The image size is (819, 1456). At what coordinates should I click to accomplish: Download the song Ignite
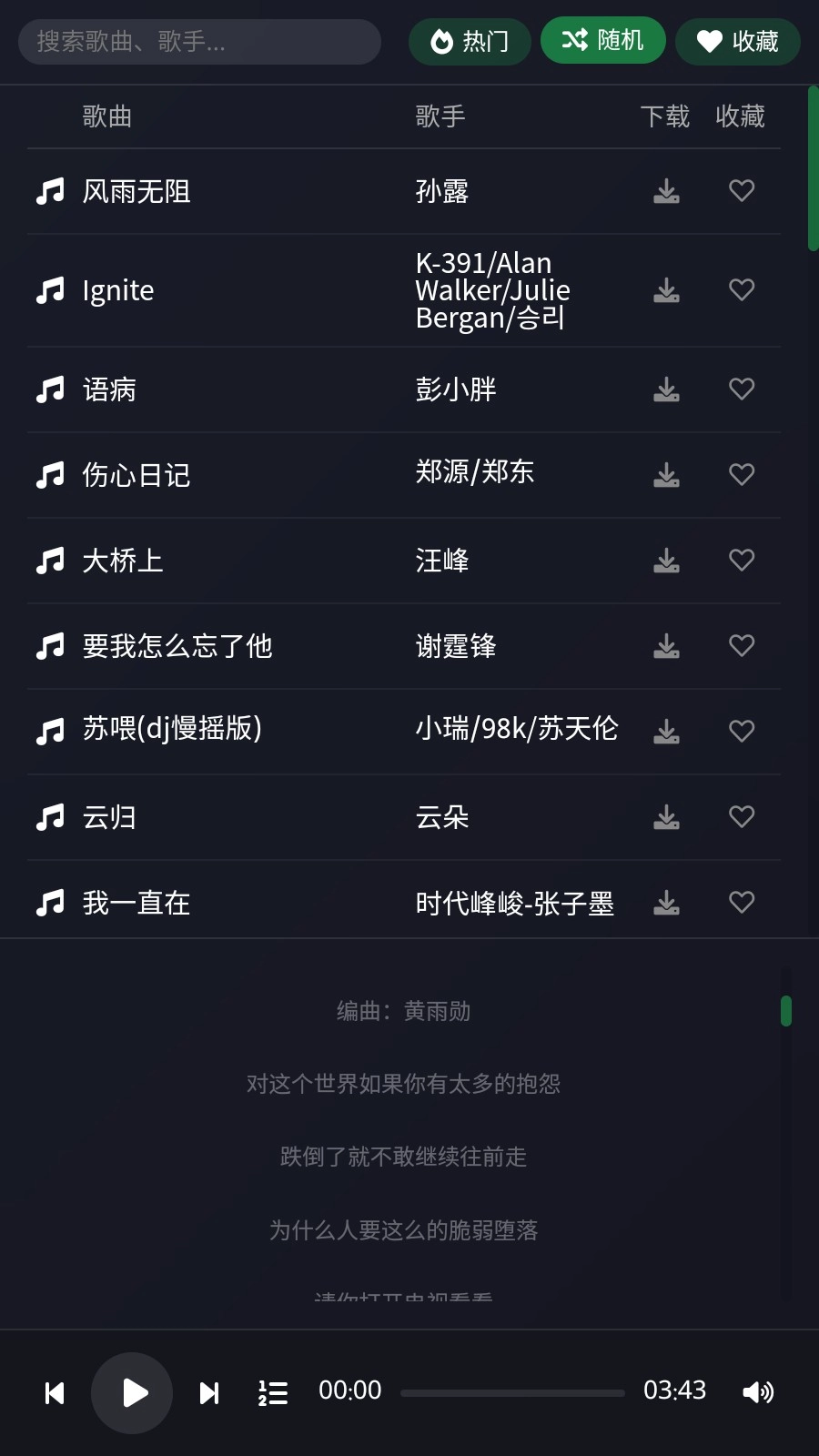pos(667,290)
